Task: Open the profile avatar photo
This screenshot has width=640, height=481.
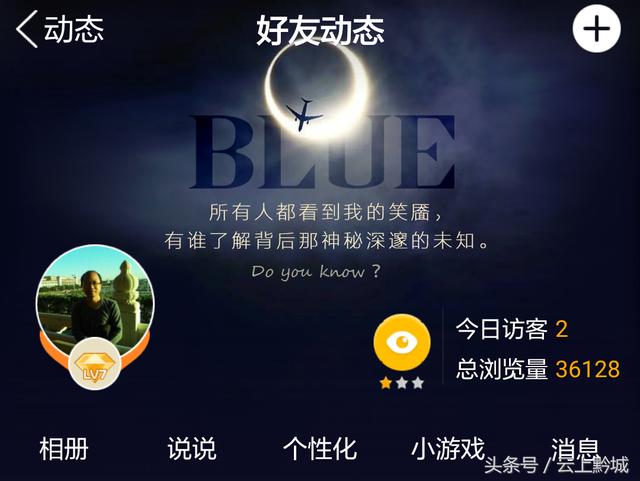Action: (x=95, y=290)
